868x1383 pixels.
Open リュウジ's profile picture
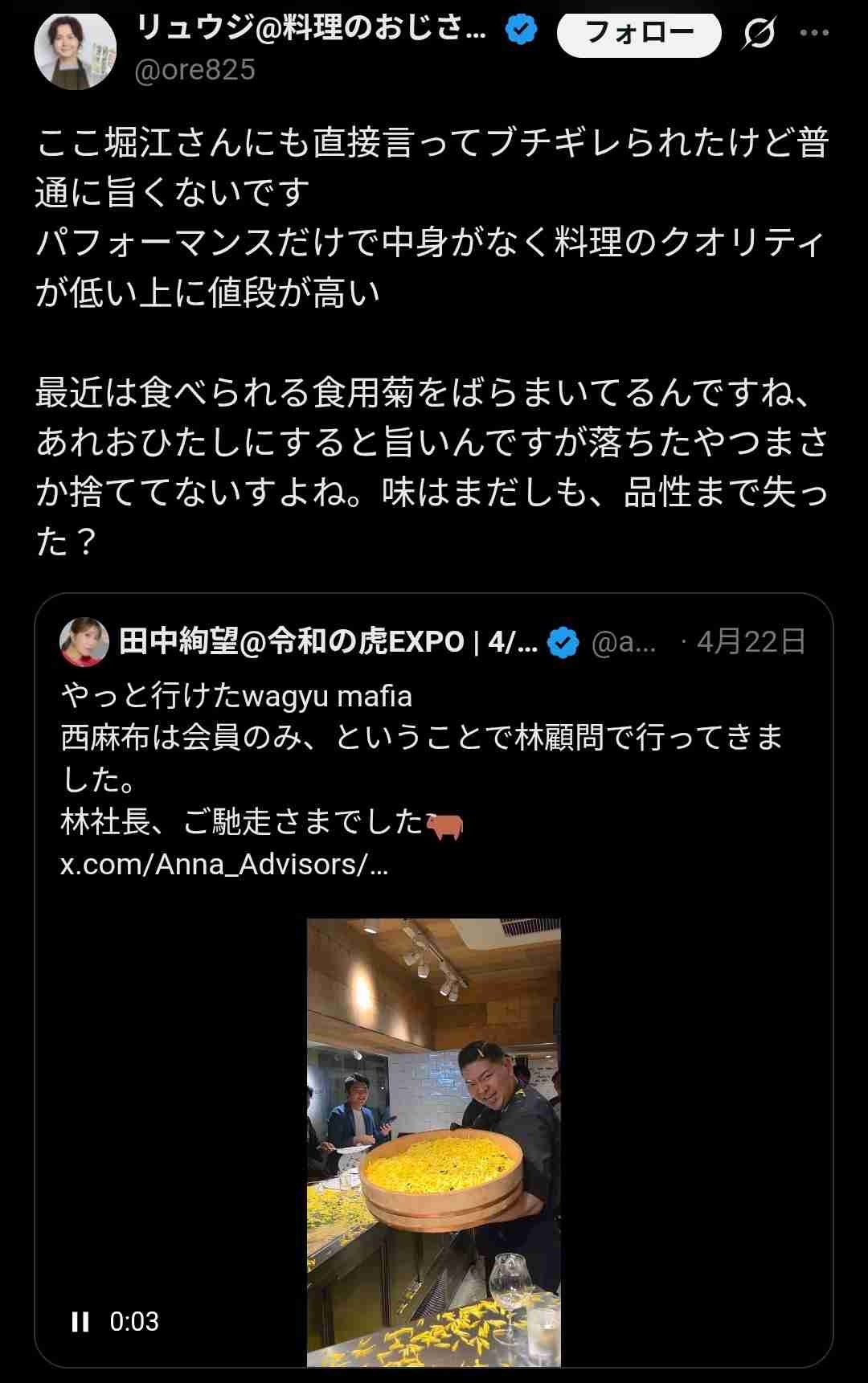click(76, 50)
